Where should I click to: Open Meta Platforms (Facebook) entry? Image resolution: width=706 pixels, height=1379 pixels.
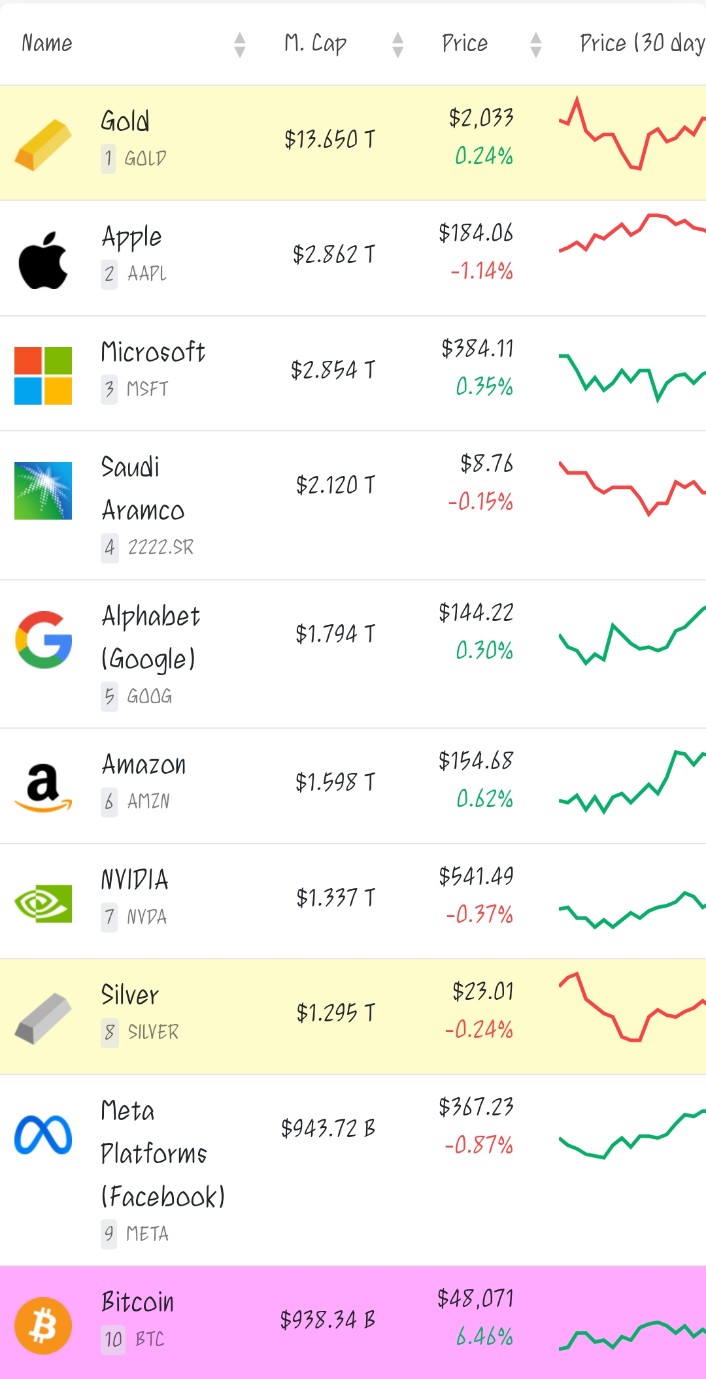pyautogui.click(x=162, y=1153)
